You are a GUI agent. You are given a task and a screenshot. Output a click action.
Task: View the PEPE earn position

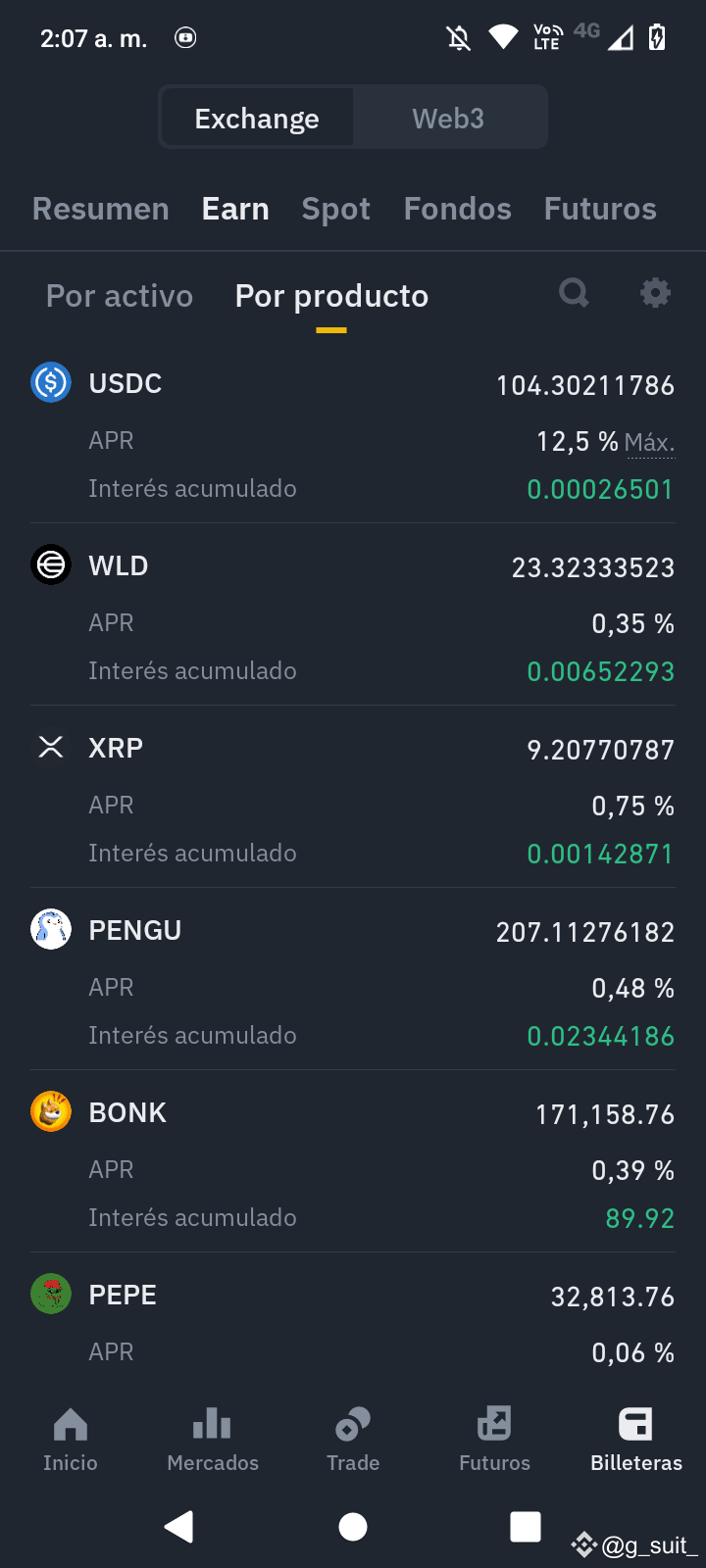[x=353, y=1323]
